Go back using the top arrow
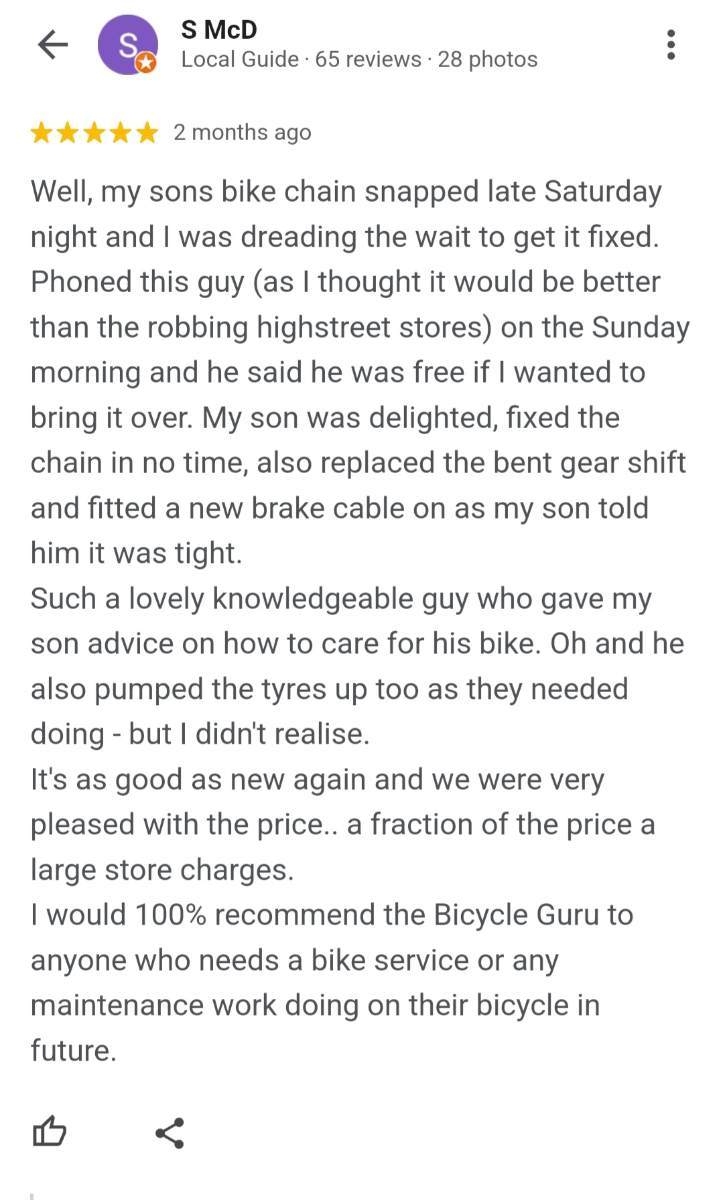The height and width of the screenshot is (1200, 721). 52,44
